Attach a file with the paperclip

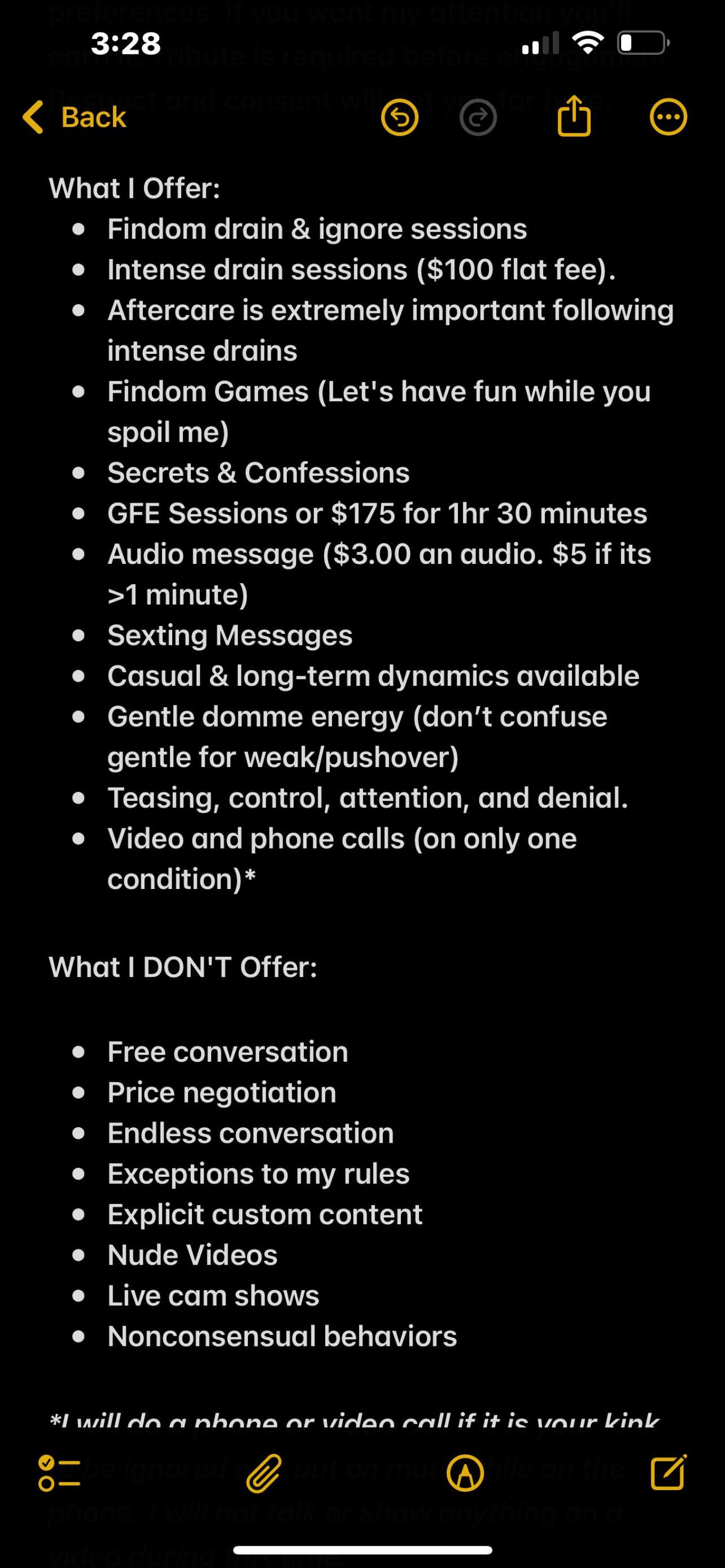point(263,1473)
